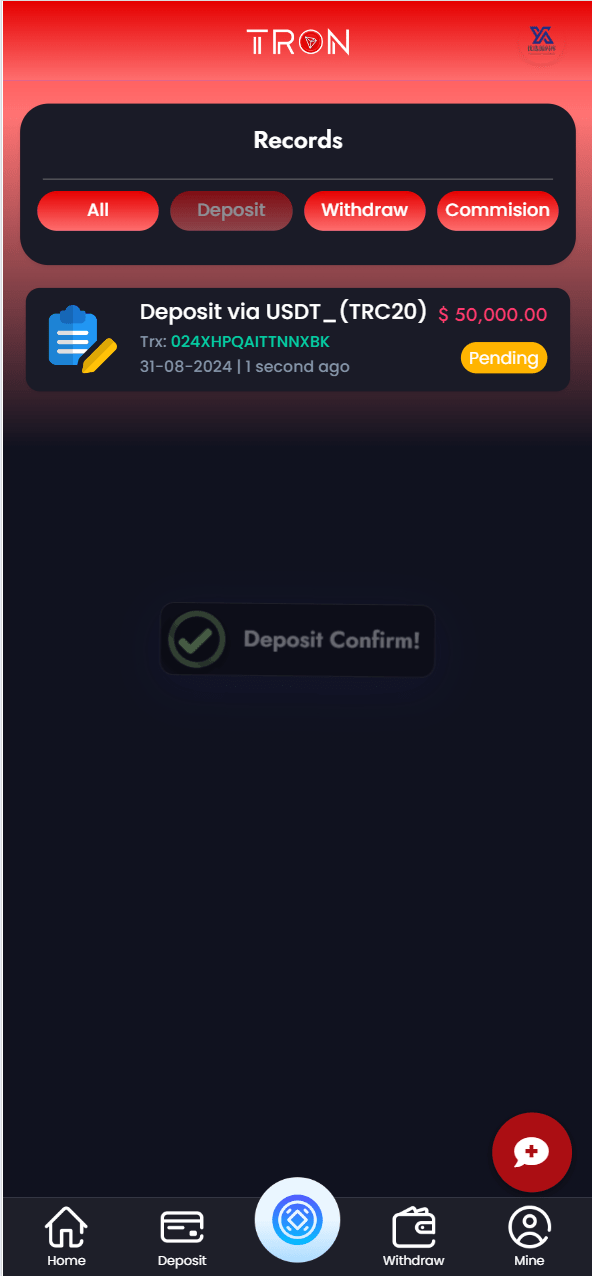This screenshot has width=592, height=1276.
Task: Tap the top-right profile avatar icon
Action: click(542, 42)
